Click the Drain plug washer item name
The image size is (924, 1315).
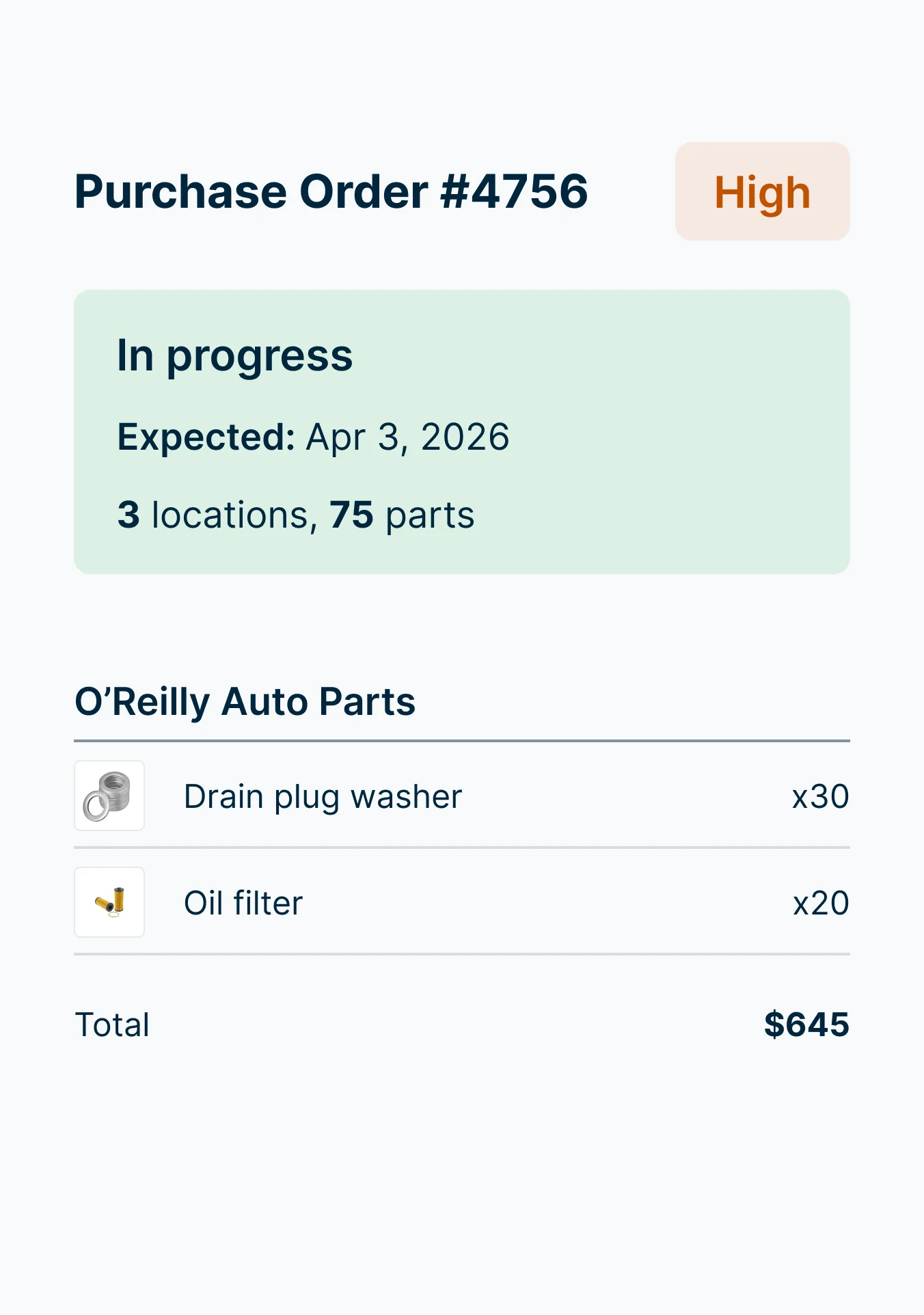click(323, 796)
